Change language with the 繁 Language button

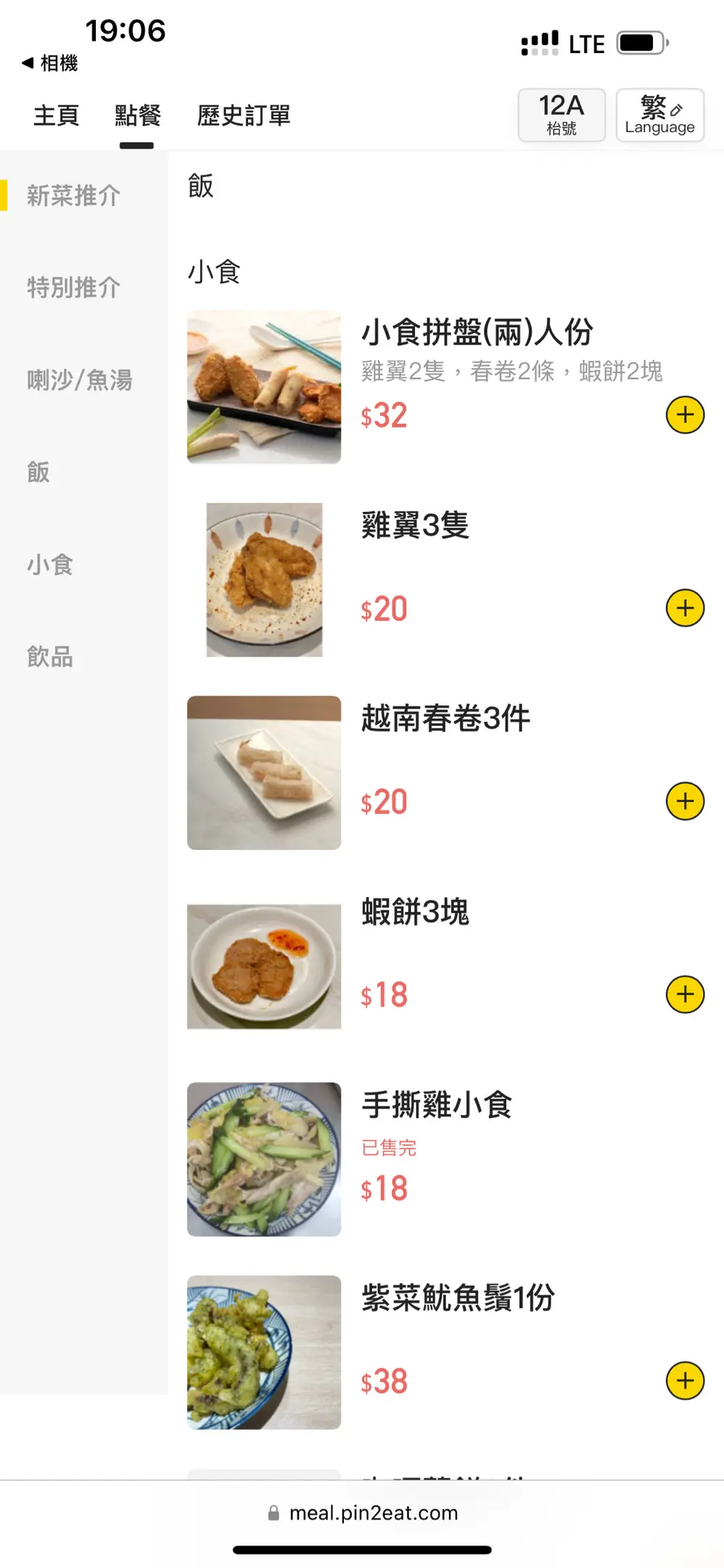tap(659, 115)
